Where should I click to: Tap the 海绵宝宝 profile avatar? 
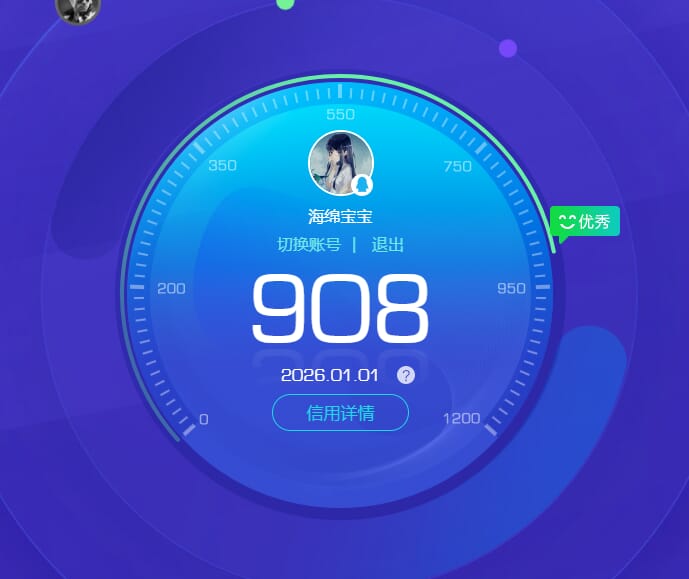[x=340, y=163]
